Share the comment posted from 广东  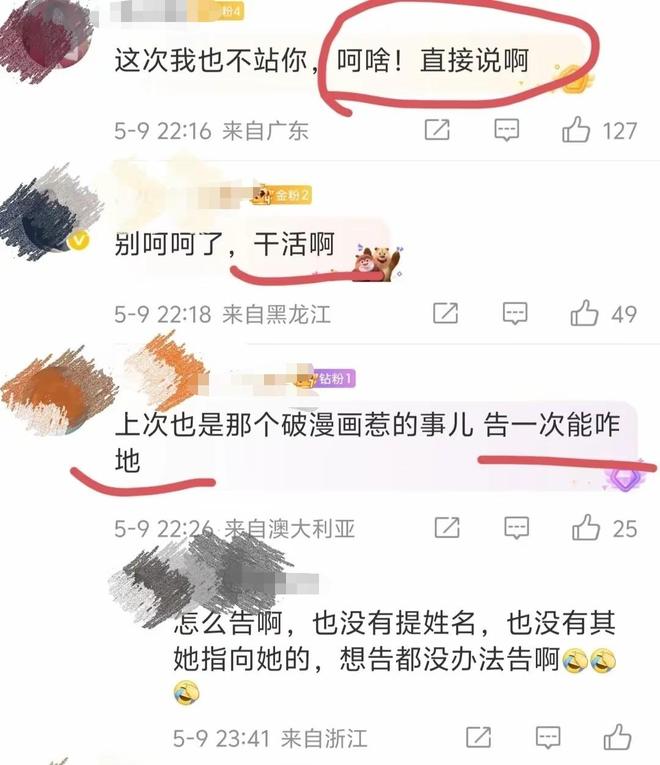click(437, 130)
